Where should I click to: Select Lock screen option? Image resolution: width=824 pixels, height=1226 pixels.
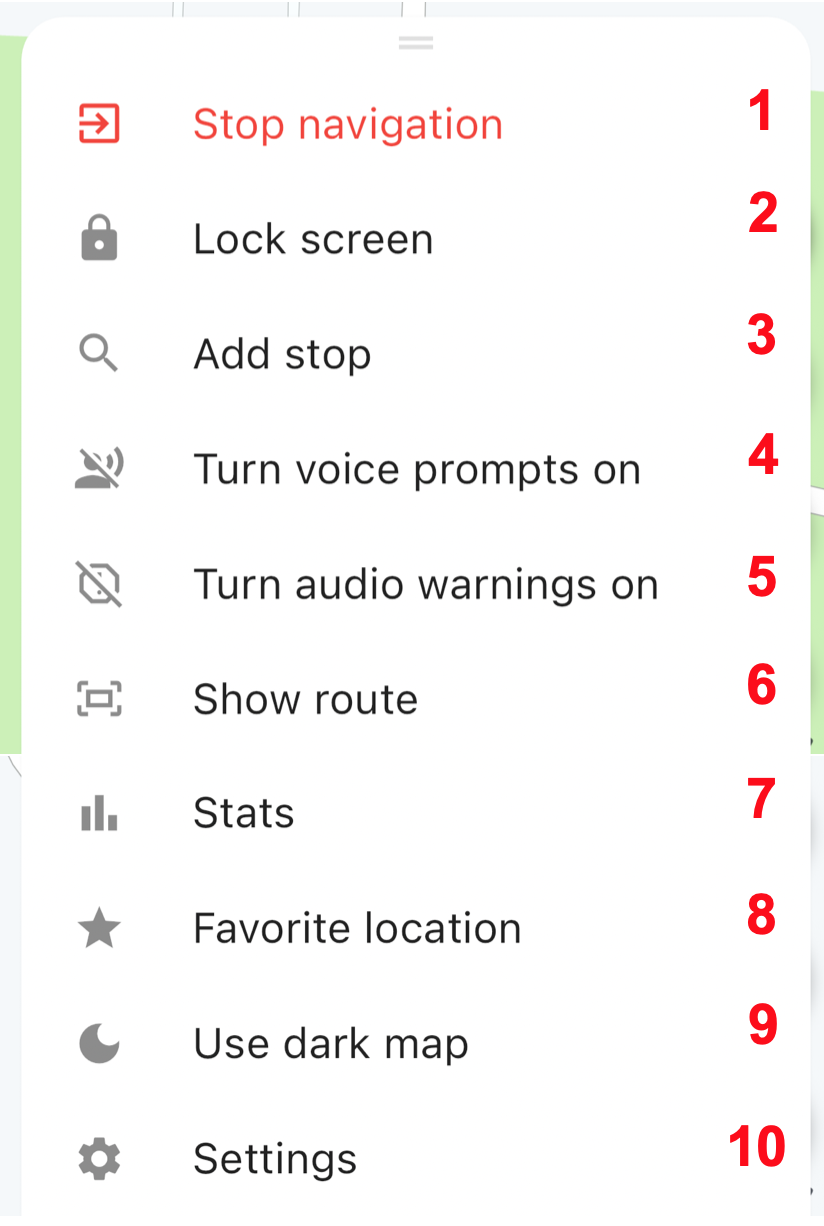(x=313, y=240)
